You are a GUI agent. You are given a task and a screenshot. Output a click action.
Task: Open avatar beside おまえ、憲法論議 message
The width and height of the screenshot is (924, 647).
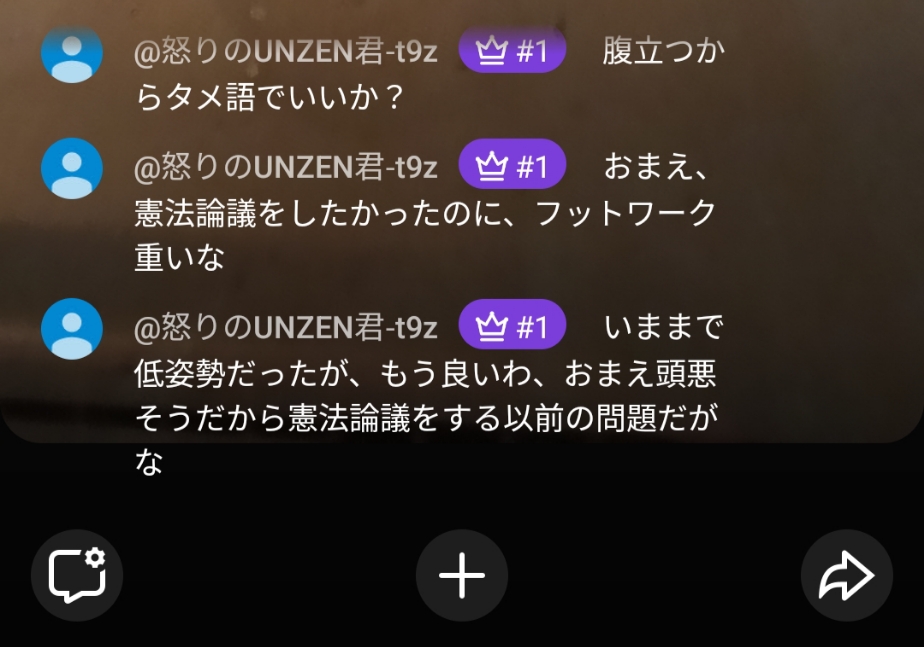[72, 168]
